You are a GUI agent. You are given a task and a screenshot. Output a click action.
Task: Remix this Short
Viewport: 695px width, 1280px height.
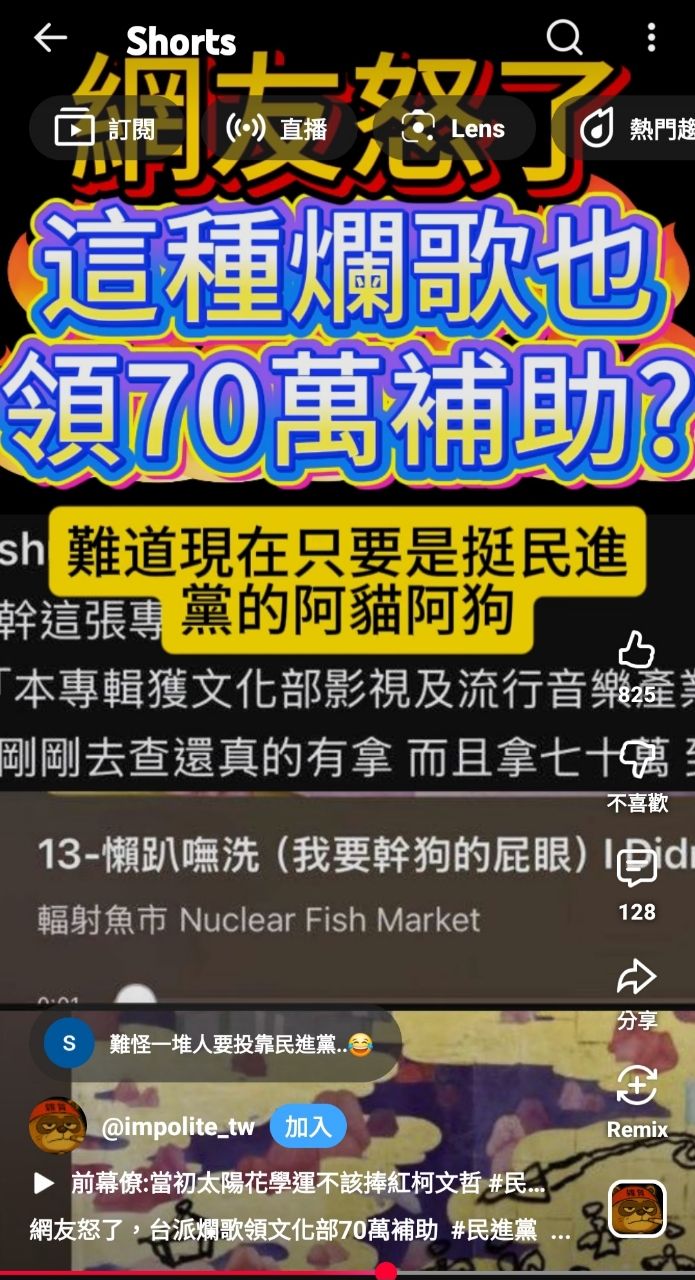(637, 1088)
